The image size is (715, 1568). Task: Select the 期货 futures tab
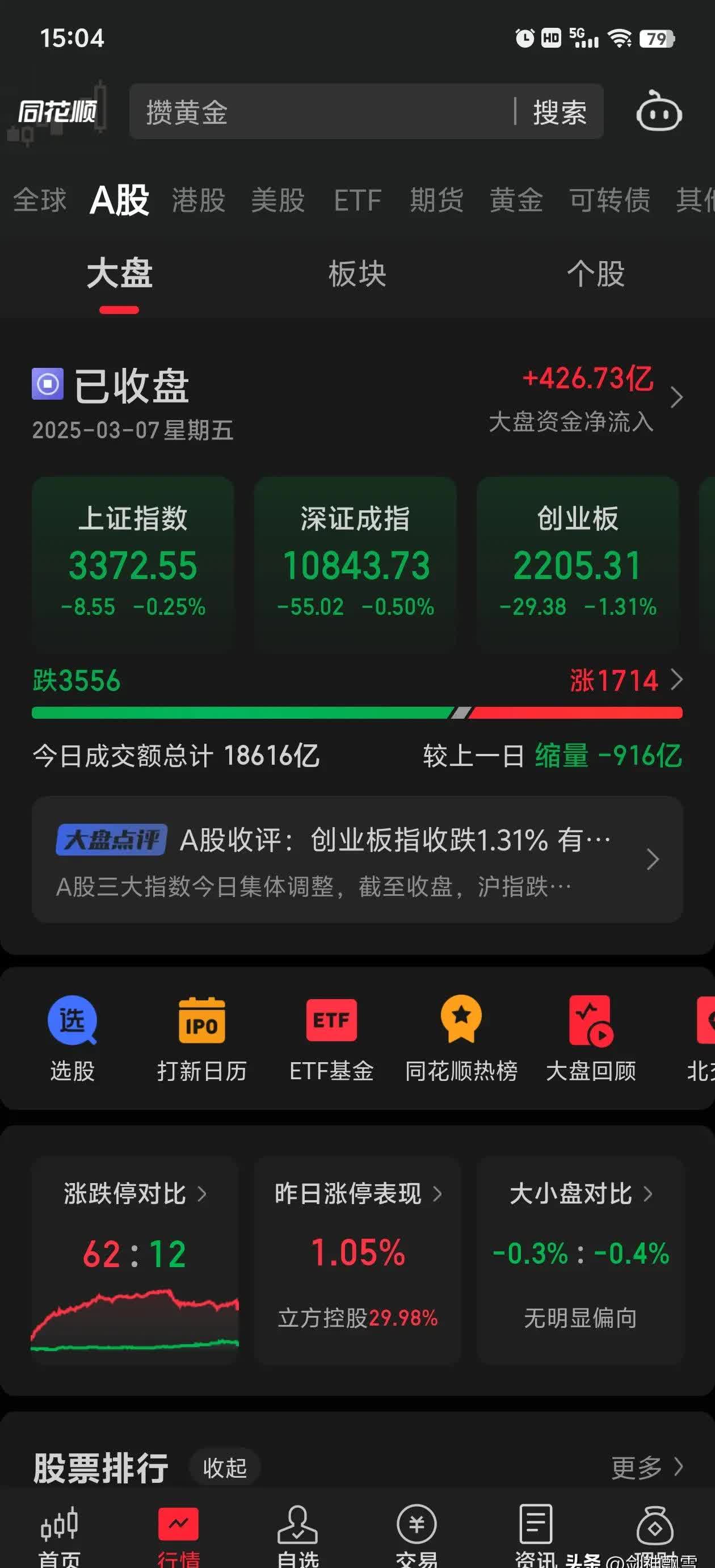tap(436, 201)
